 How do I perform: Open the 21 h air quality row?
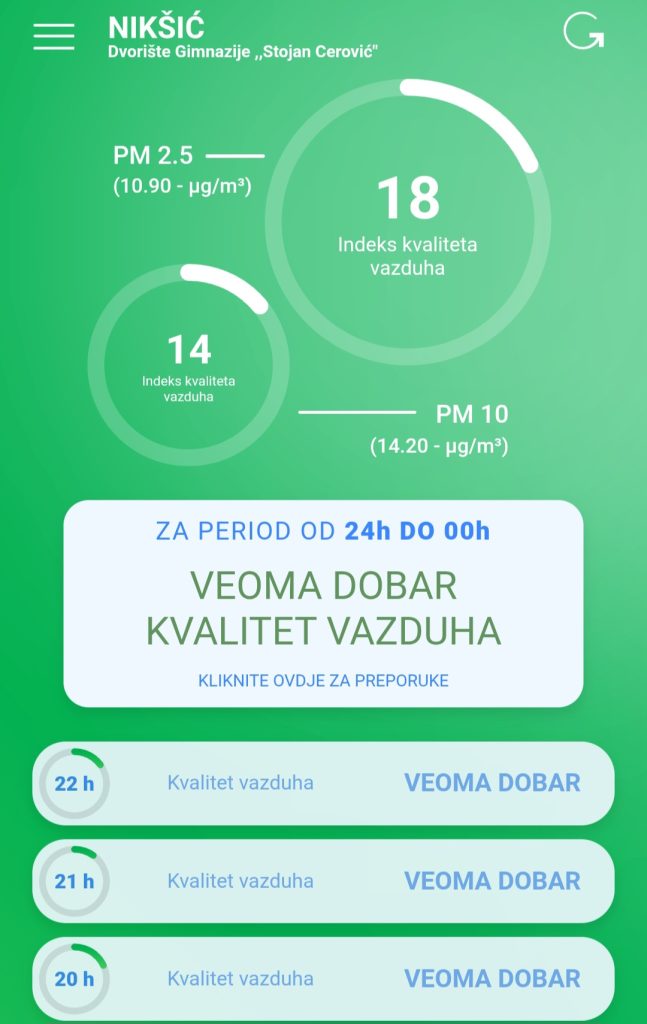323,881
